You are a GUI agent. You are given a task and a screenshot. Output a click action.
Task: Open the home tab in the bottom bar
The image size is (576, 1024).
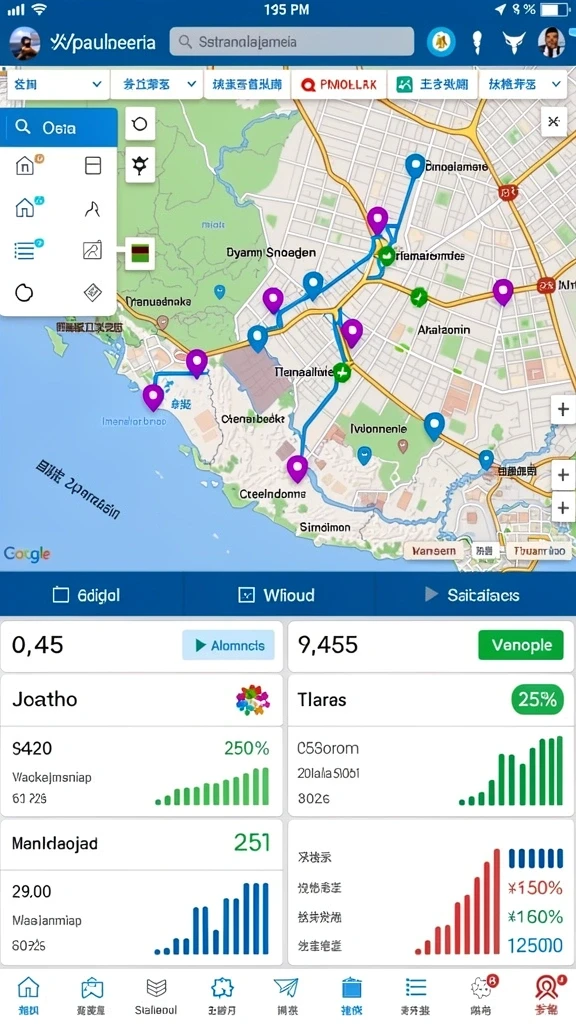[28, 995]
